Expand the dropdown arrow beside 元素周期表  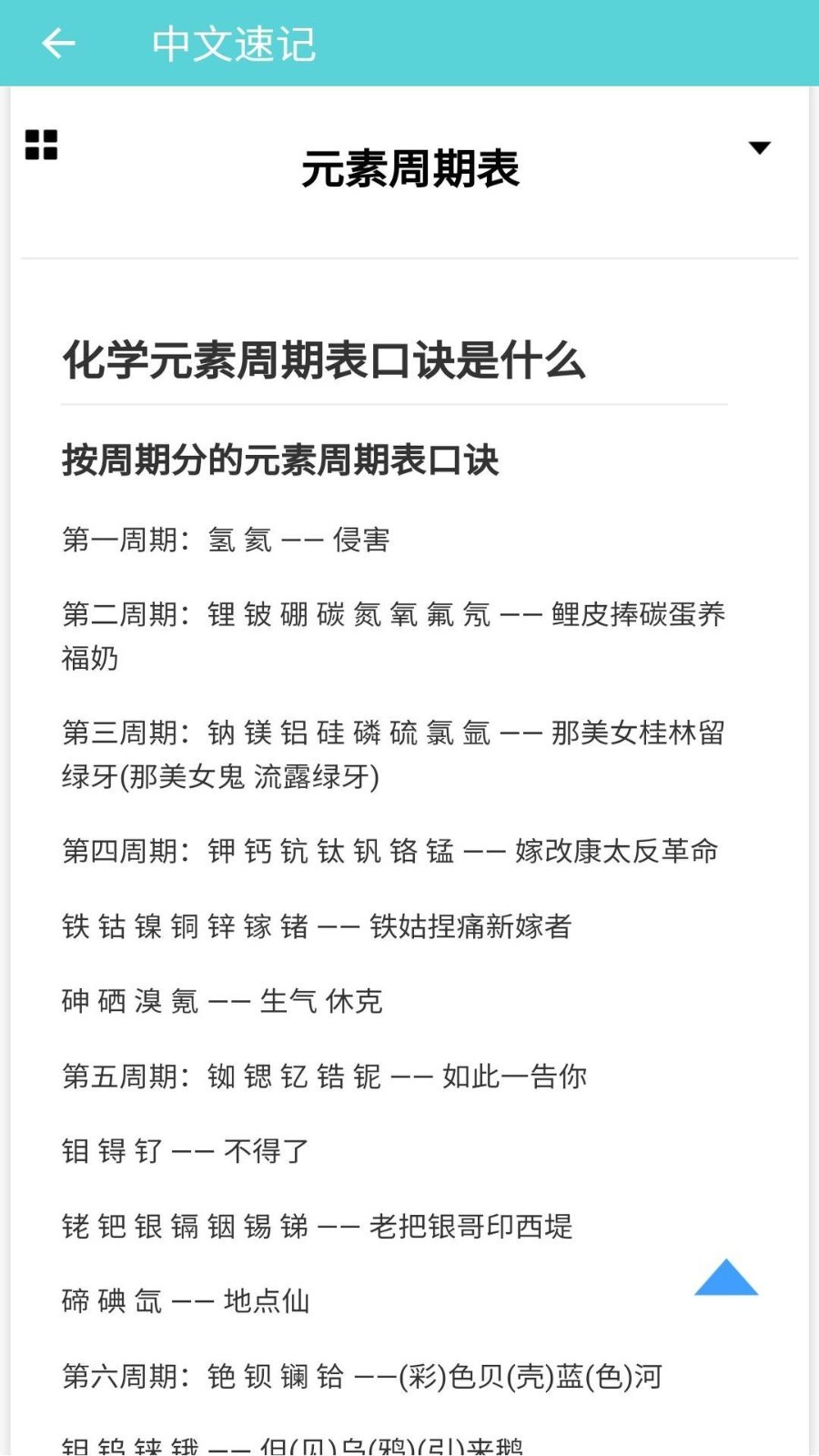coord(760,147)
